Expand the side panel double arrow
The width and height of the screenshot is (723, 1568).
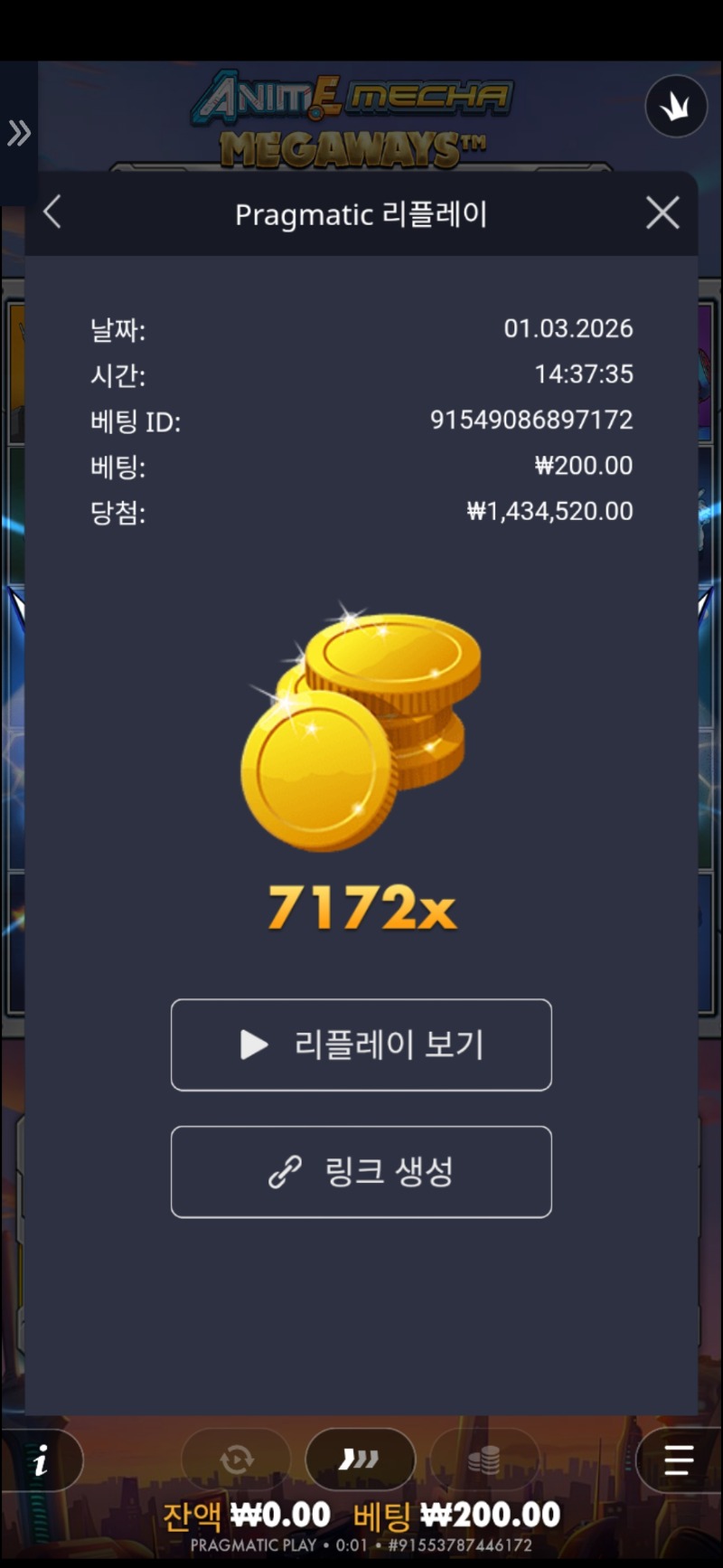click(x=19, y=133)
